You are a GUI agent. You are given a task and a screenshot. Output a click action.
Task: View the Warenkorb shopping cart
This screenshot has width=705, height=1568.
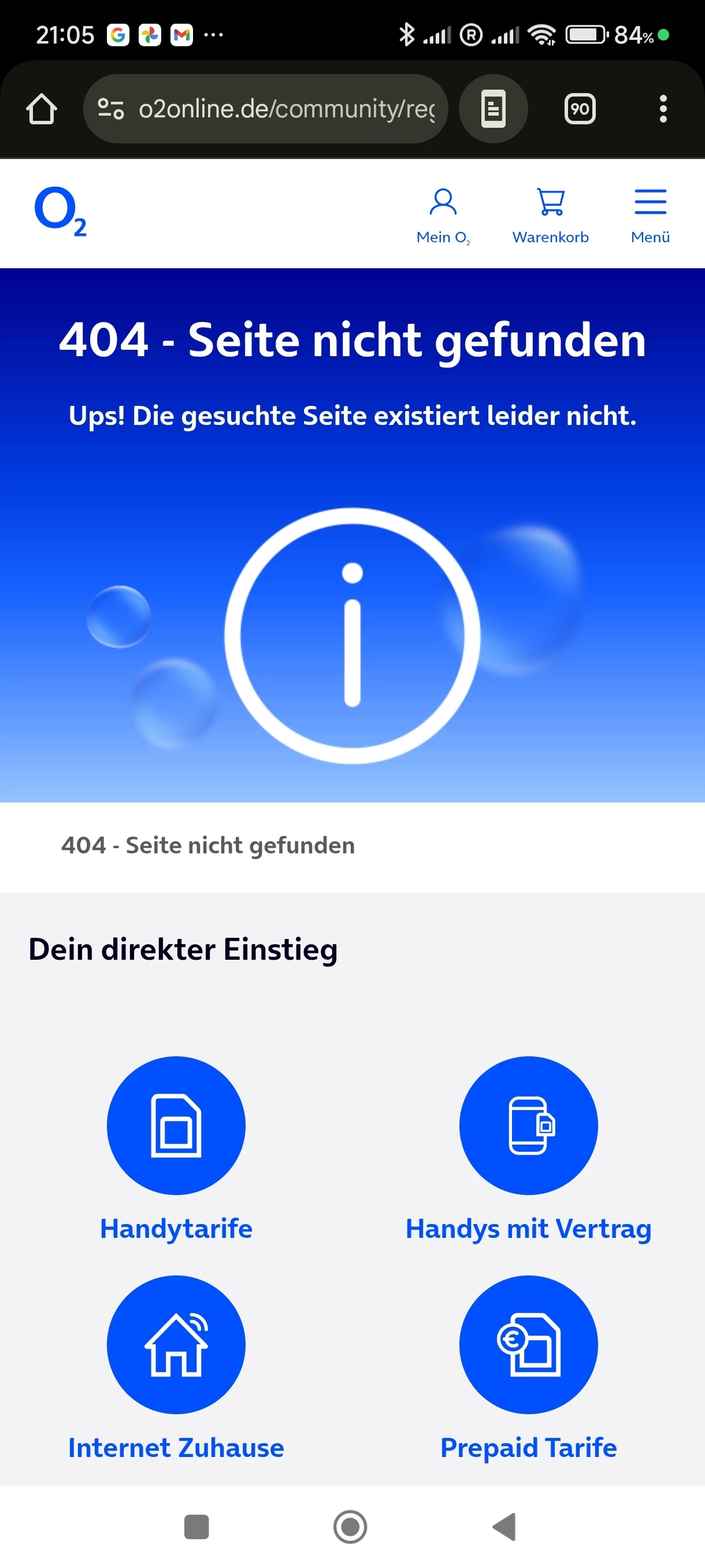click(551, 215)
